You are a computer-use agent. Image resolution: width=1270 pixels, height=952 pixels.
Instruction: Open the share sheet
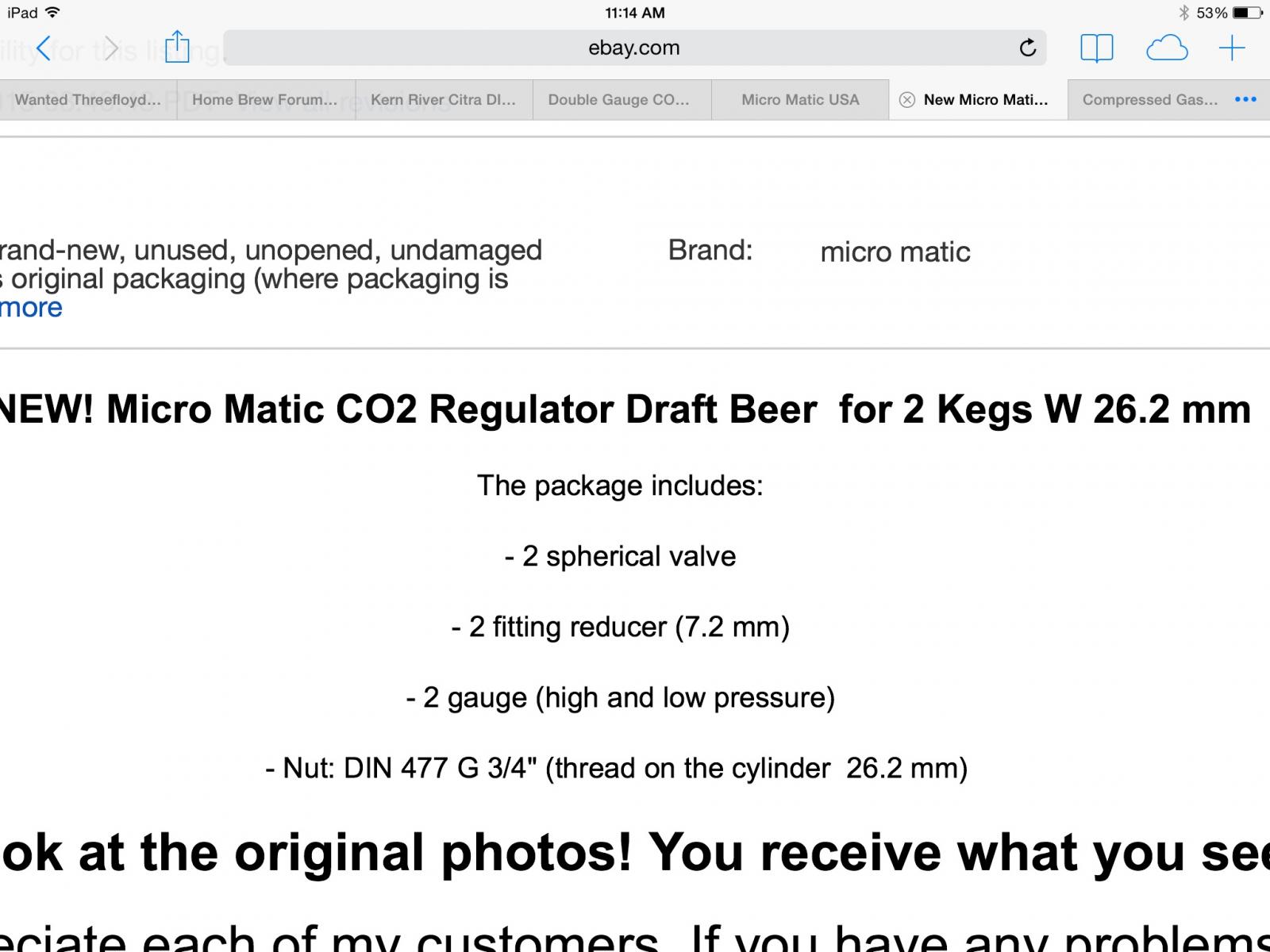coord(177,47)
